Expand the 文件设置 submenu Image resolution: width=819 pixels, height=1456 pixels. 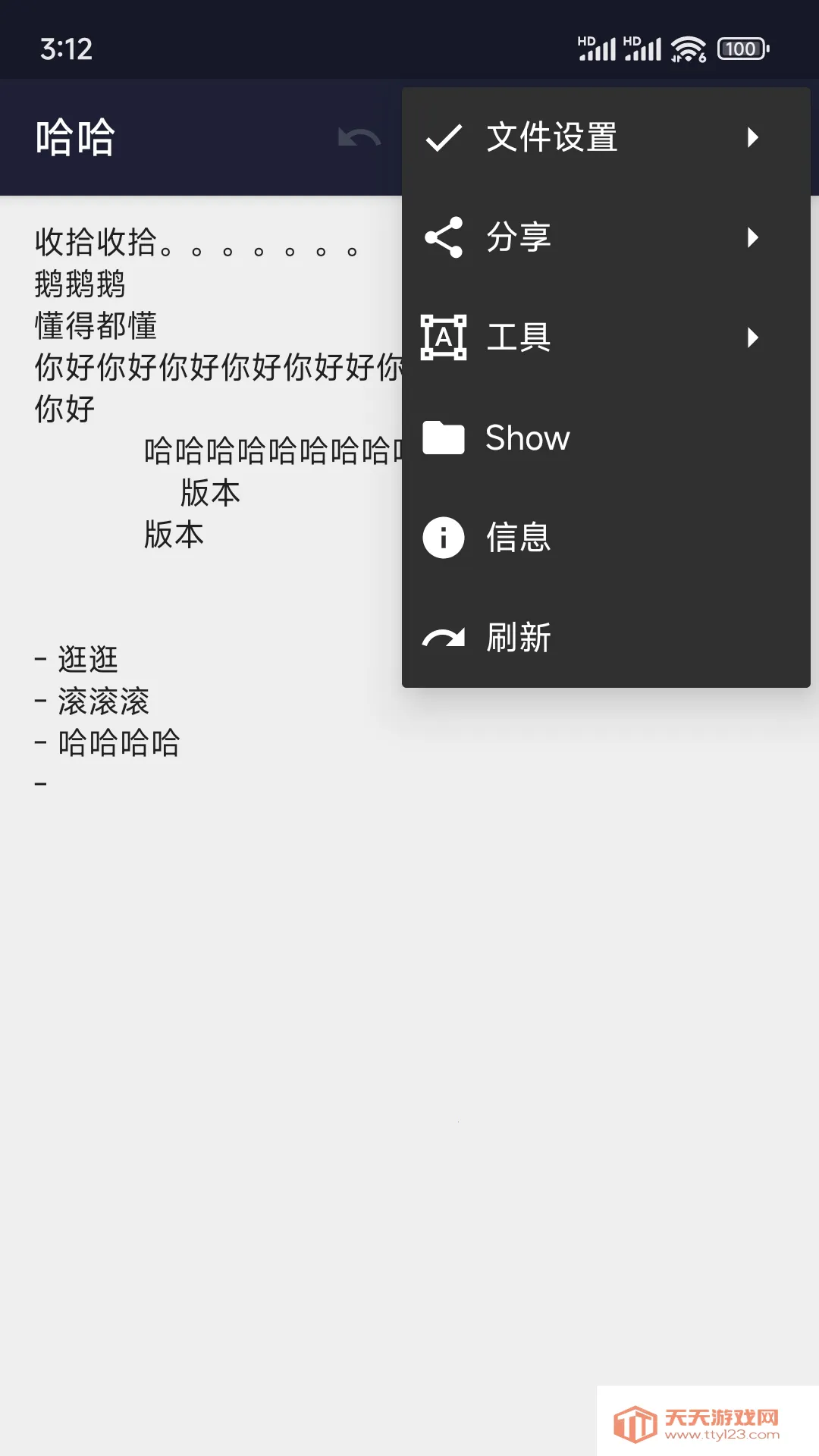[753, 137]
